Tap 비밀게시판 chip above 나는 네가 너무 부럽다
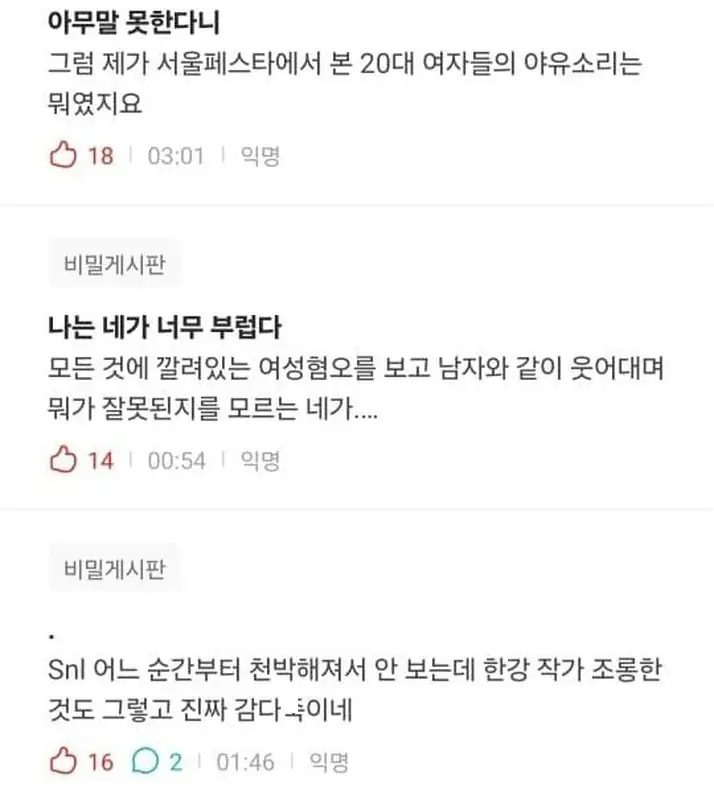 (x=114, y=264)
